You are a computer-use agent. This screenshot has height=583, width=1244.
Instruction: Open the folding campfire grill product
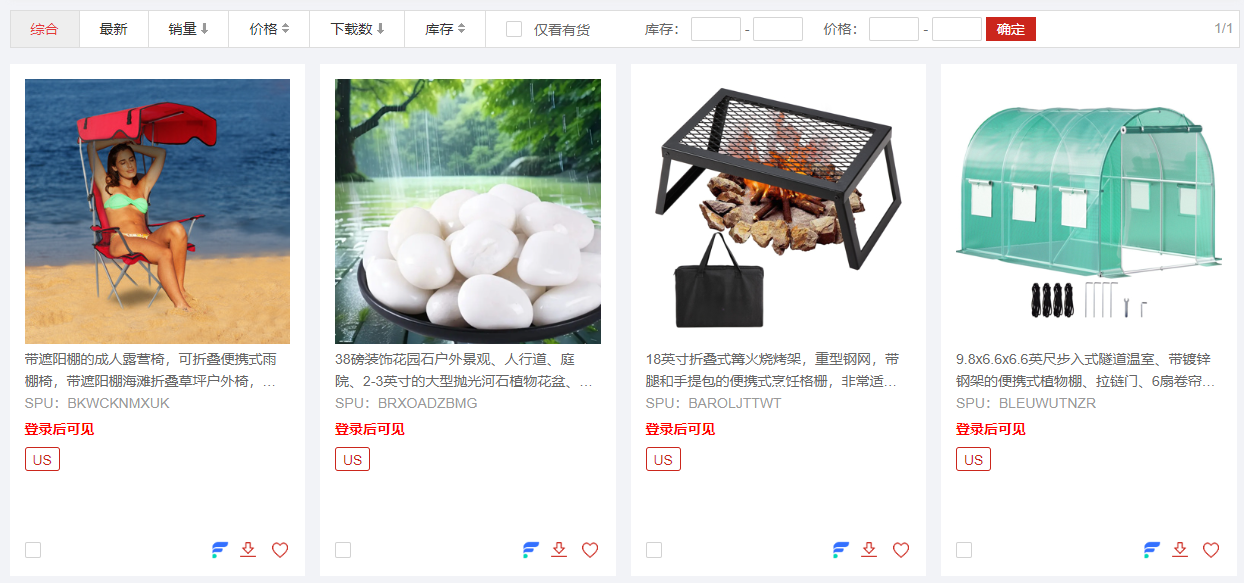pyautogui.click(x=778, y=211)
